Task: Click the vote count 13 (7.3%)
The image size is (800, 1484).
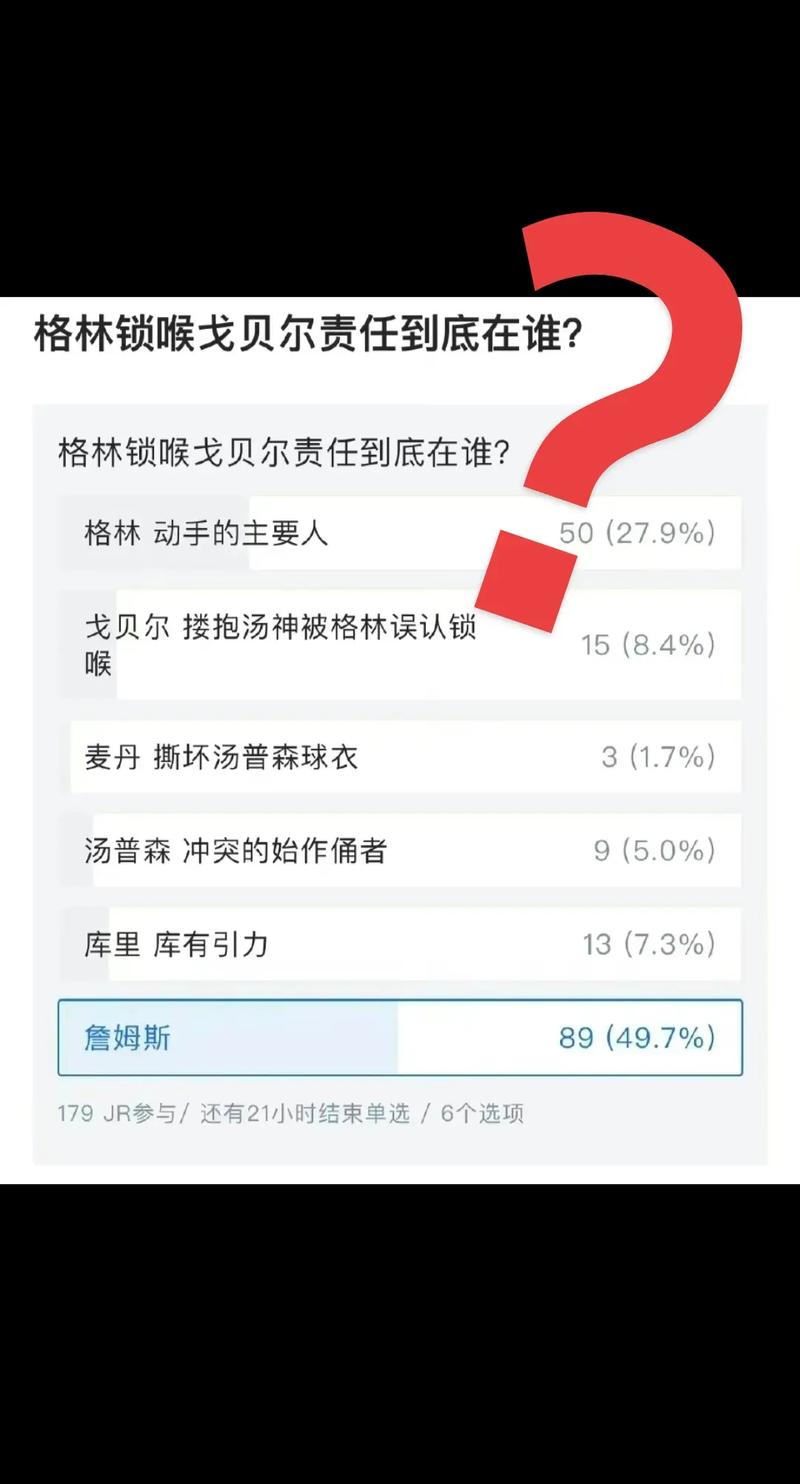Action: click(650, 944)
